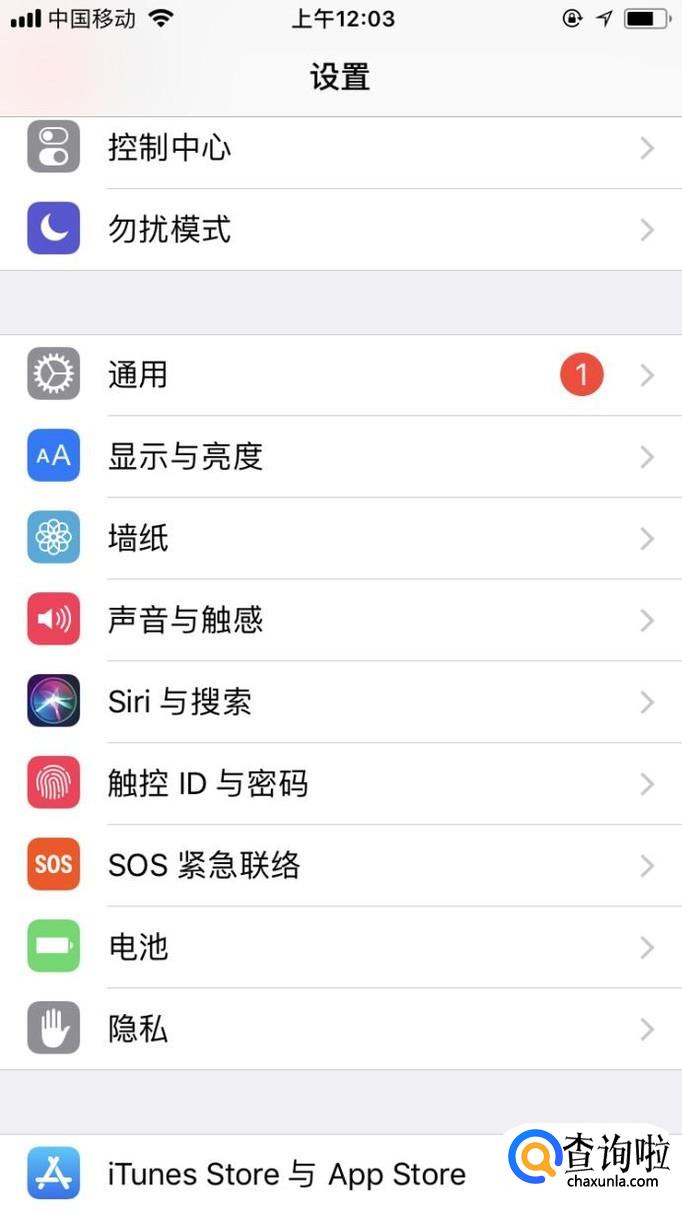Open 控制中心 settings
Viewport: 682px width, 1212px height.
pyautogui.click(x=340, y=148)
